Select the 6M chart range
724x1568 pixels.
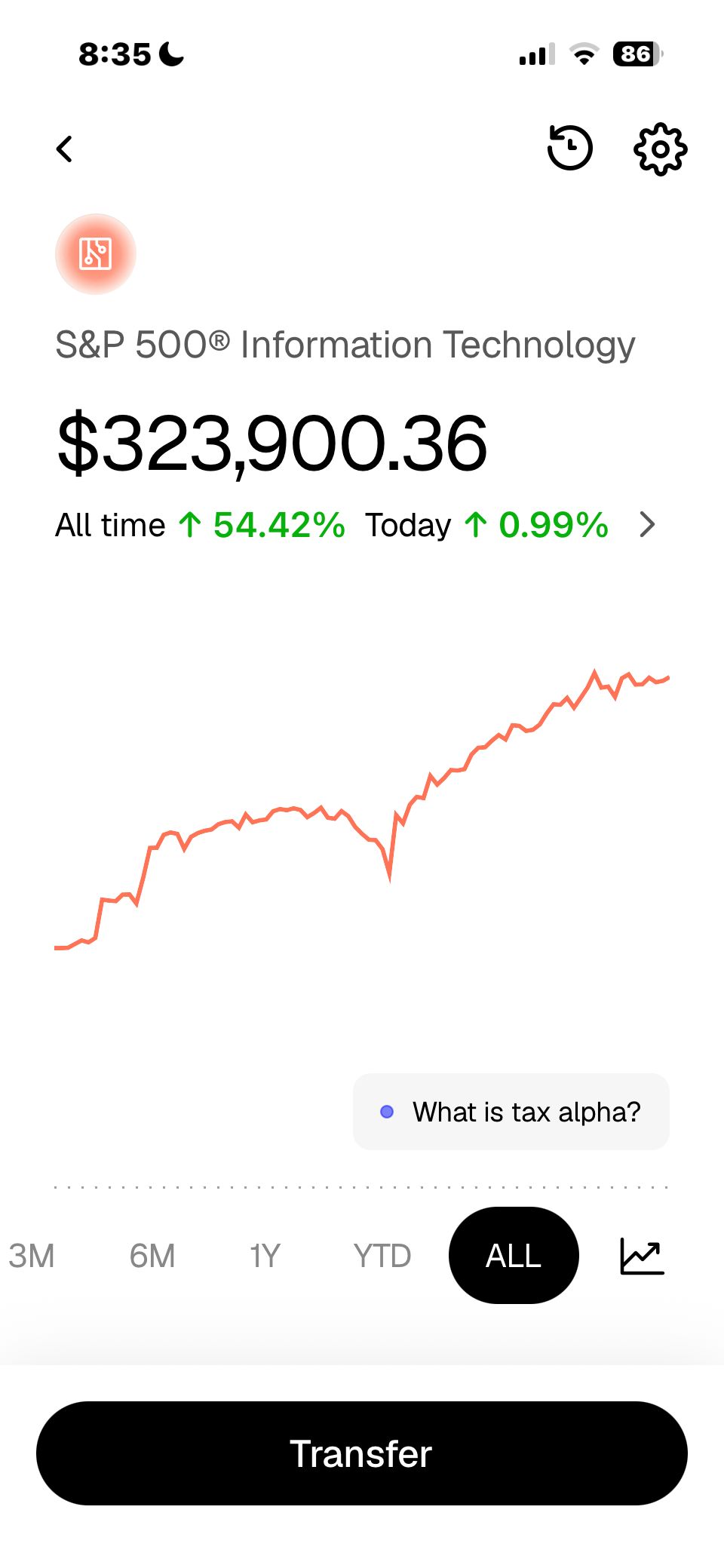(x=152, y=1256)
